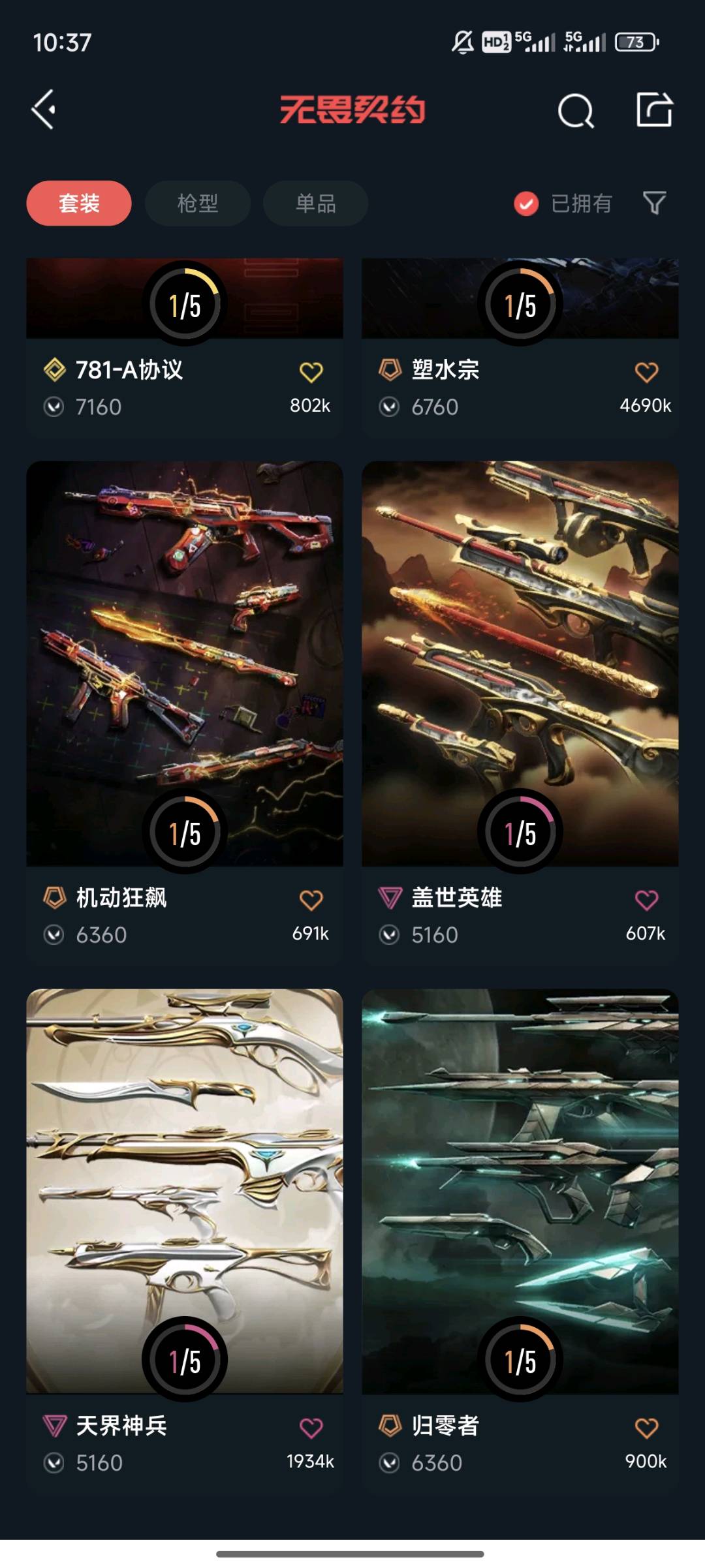Favorite 机动狂飙 with its heart icon
Viewport: 705px width, 1568px height.
(x=311, y=900)
